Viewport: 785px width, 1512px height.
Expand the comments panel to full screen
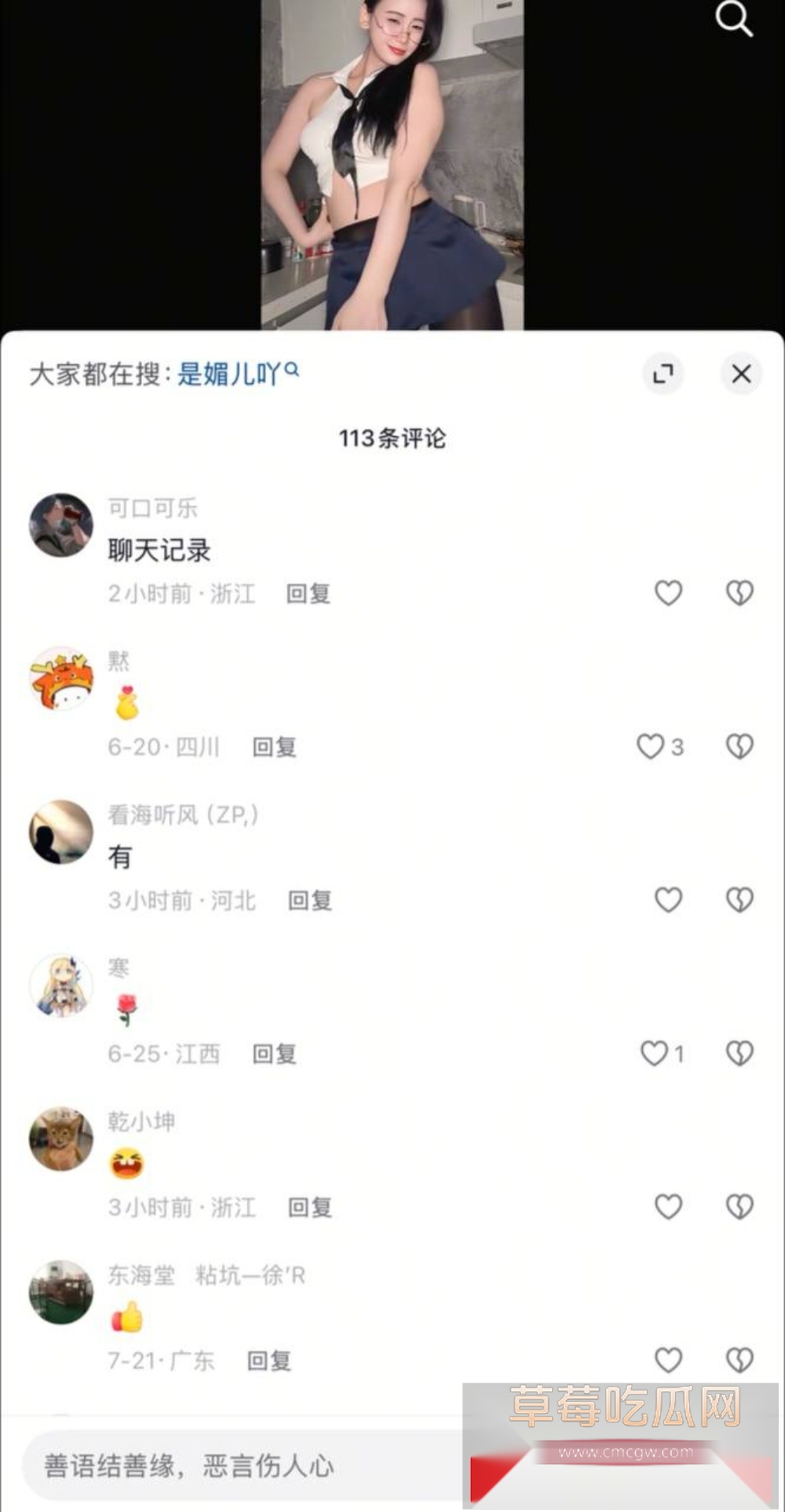pyautogui.click(x=663, y=373)
